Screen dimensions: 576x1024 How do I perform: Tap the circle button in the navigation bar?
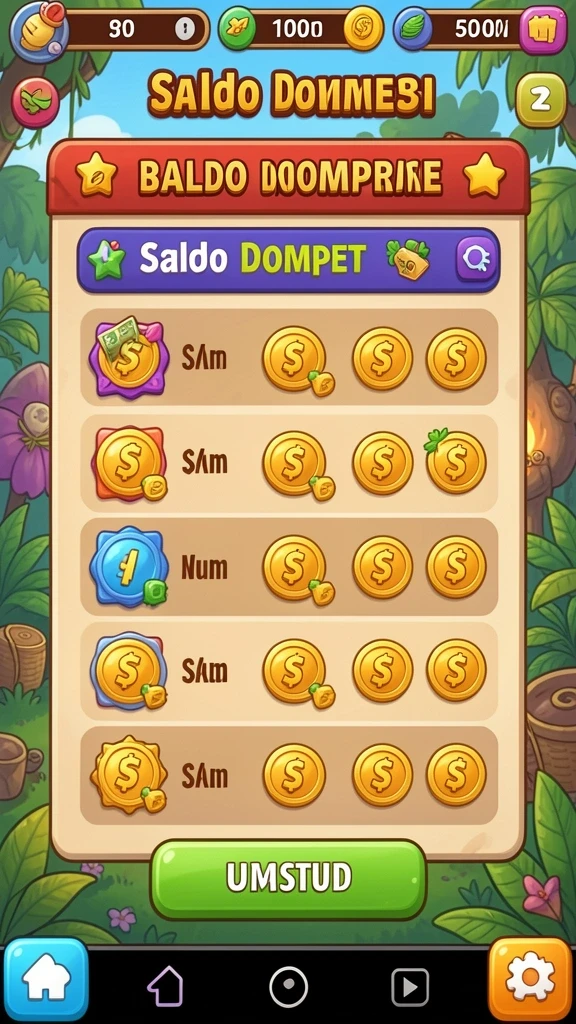[288, 986]
